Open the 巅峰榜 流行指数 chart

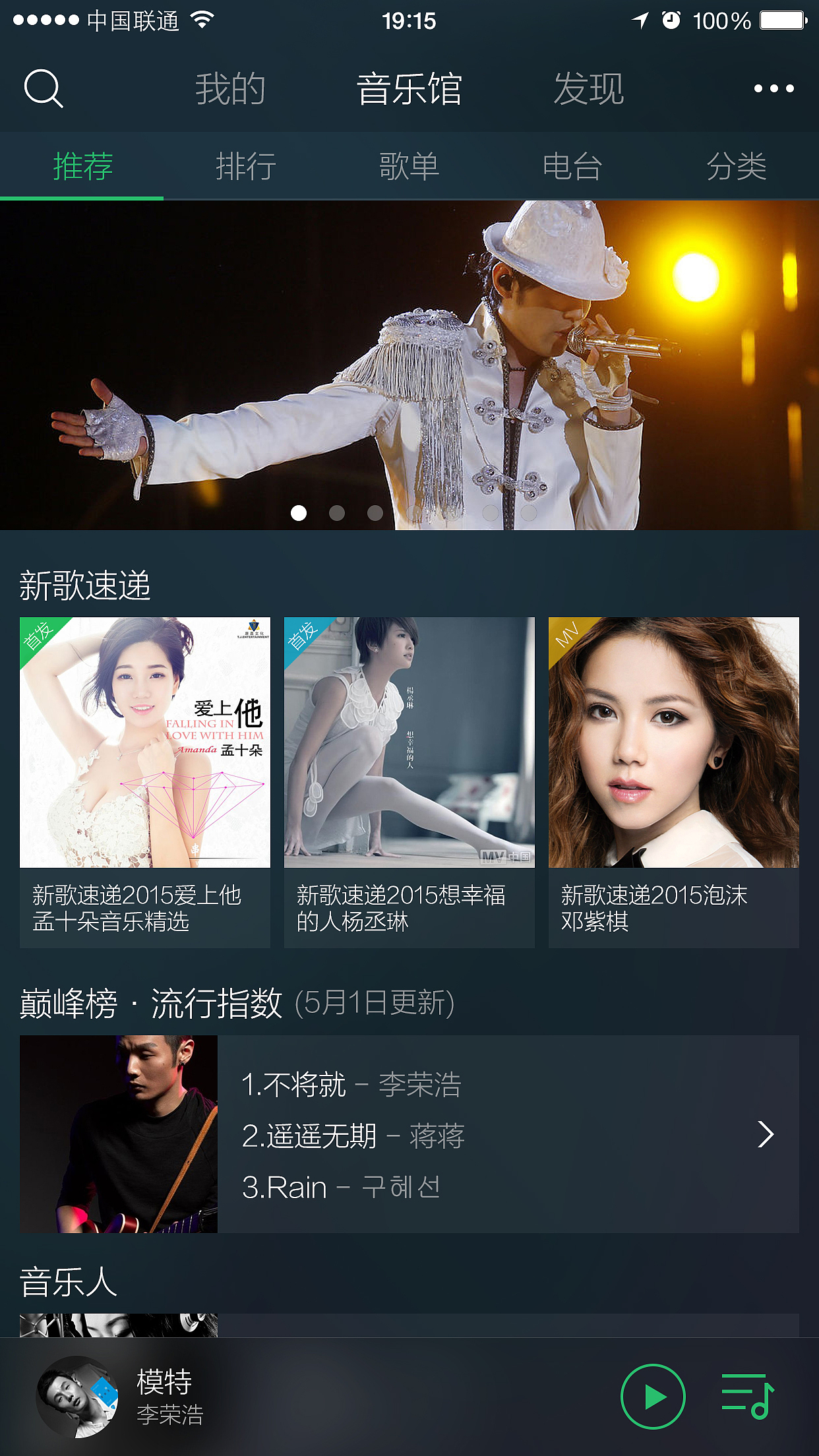[409, 1134]
